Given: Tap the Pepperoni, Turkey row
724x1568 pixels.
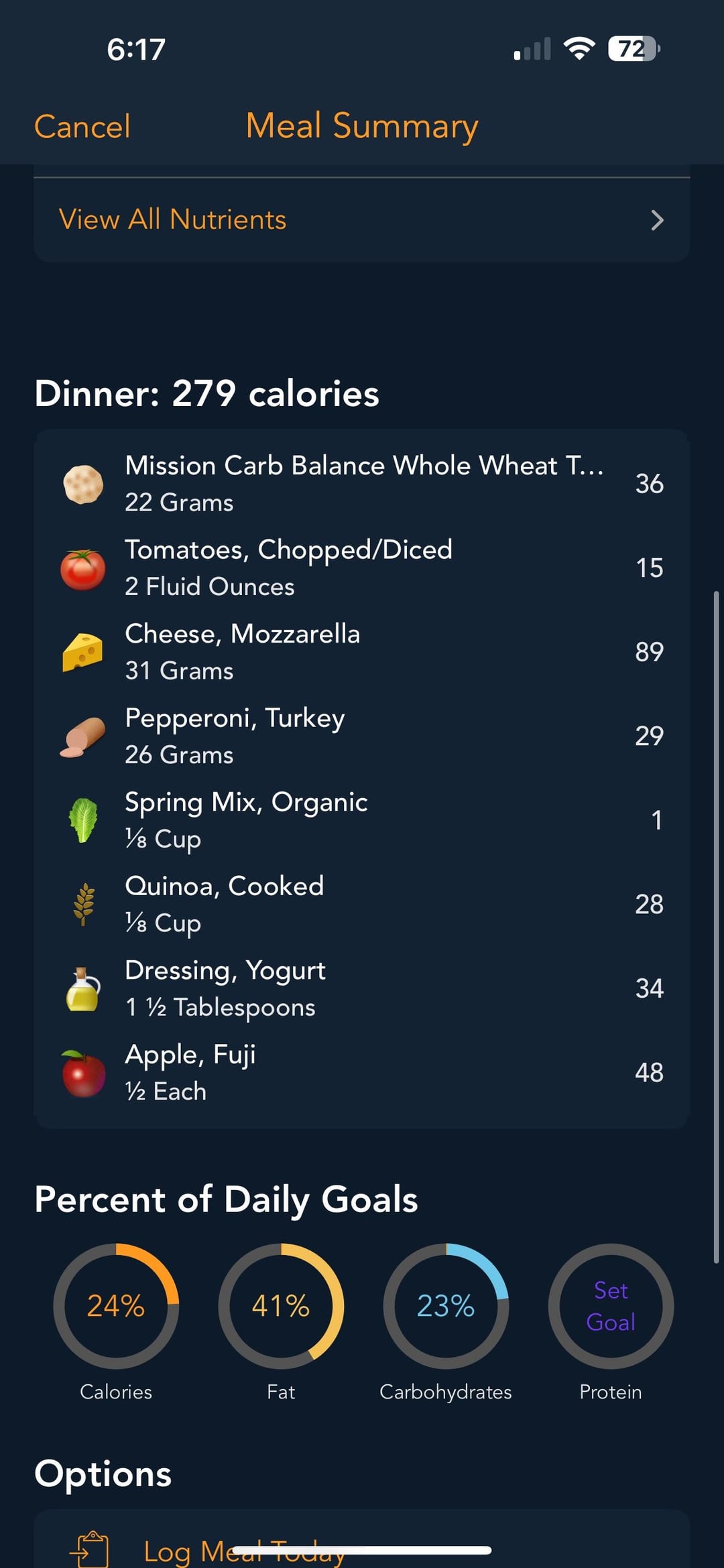Looking at the screenshot, I should pyautogui.click(x=362, y=736).
